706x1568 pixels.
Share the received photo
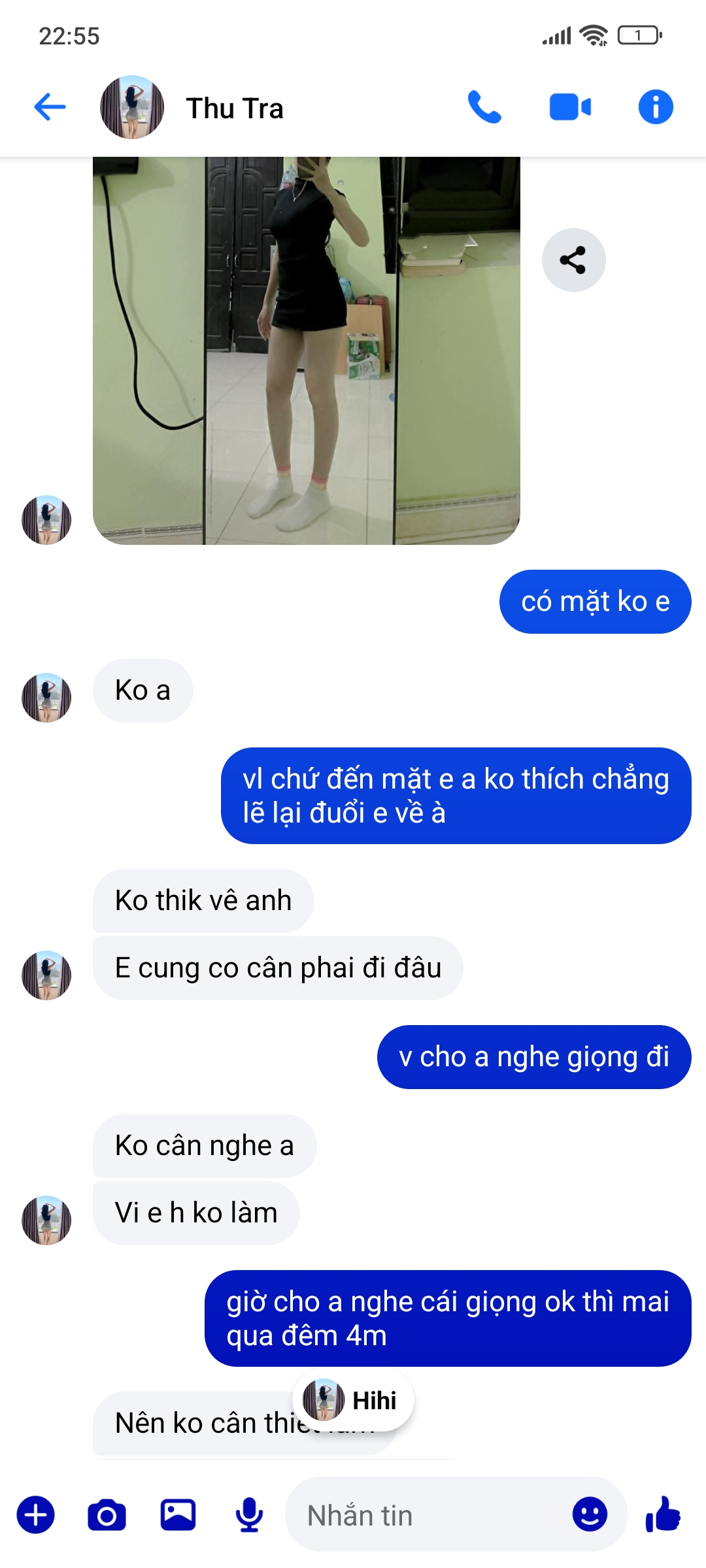coord(573,260)
